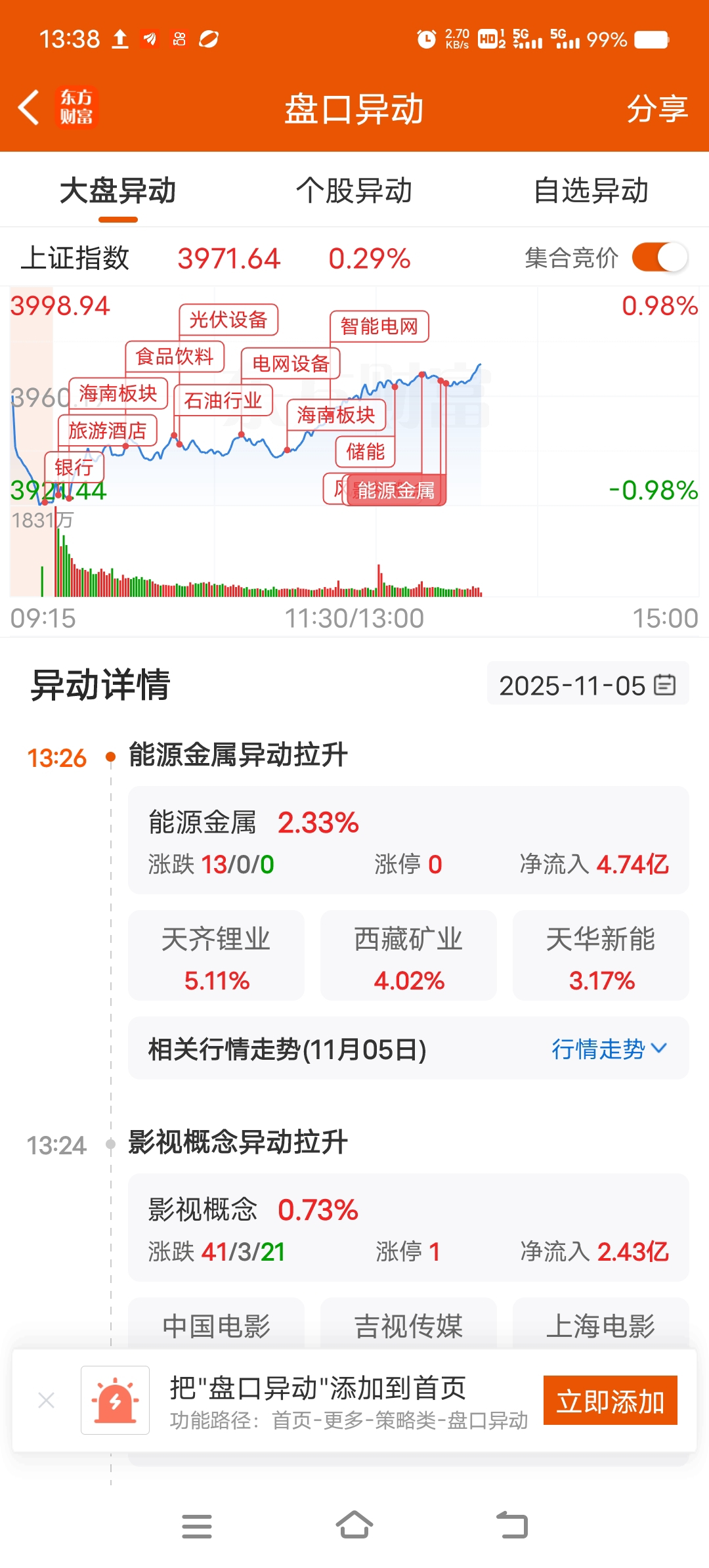Image resolution: width=709 pixels, height=1568 pixels.
Task: Open stock 吉视传媒
Action: click(x=408, y=1325)
